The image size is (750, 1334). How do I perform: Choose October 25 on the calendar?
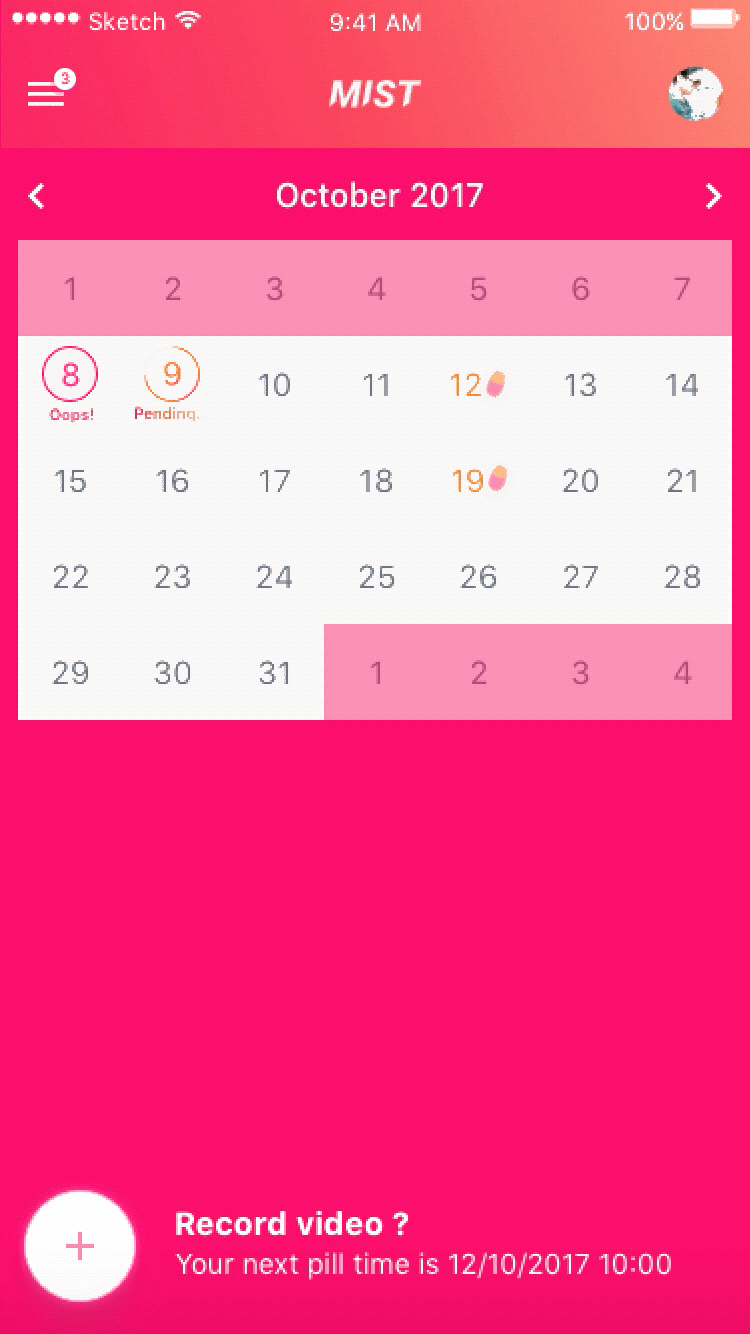point(376,577)
